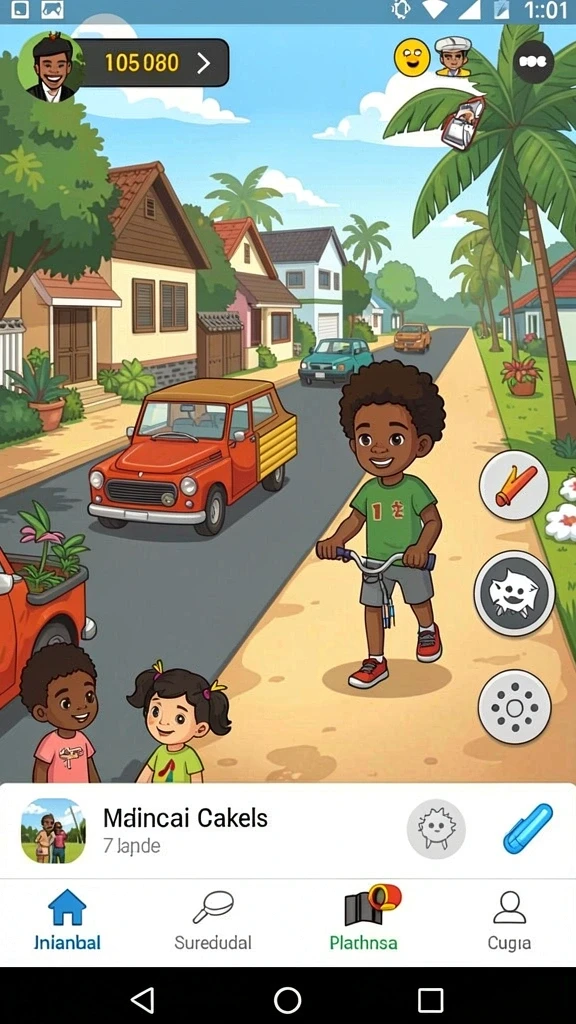Image resolution: width=576 pixels, height=1024 pixels.
Task: Tap the yellow smiley face icon
Action: [412, 57]
